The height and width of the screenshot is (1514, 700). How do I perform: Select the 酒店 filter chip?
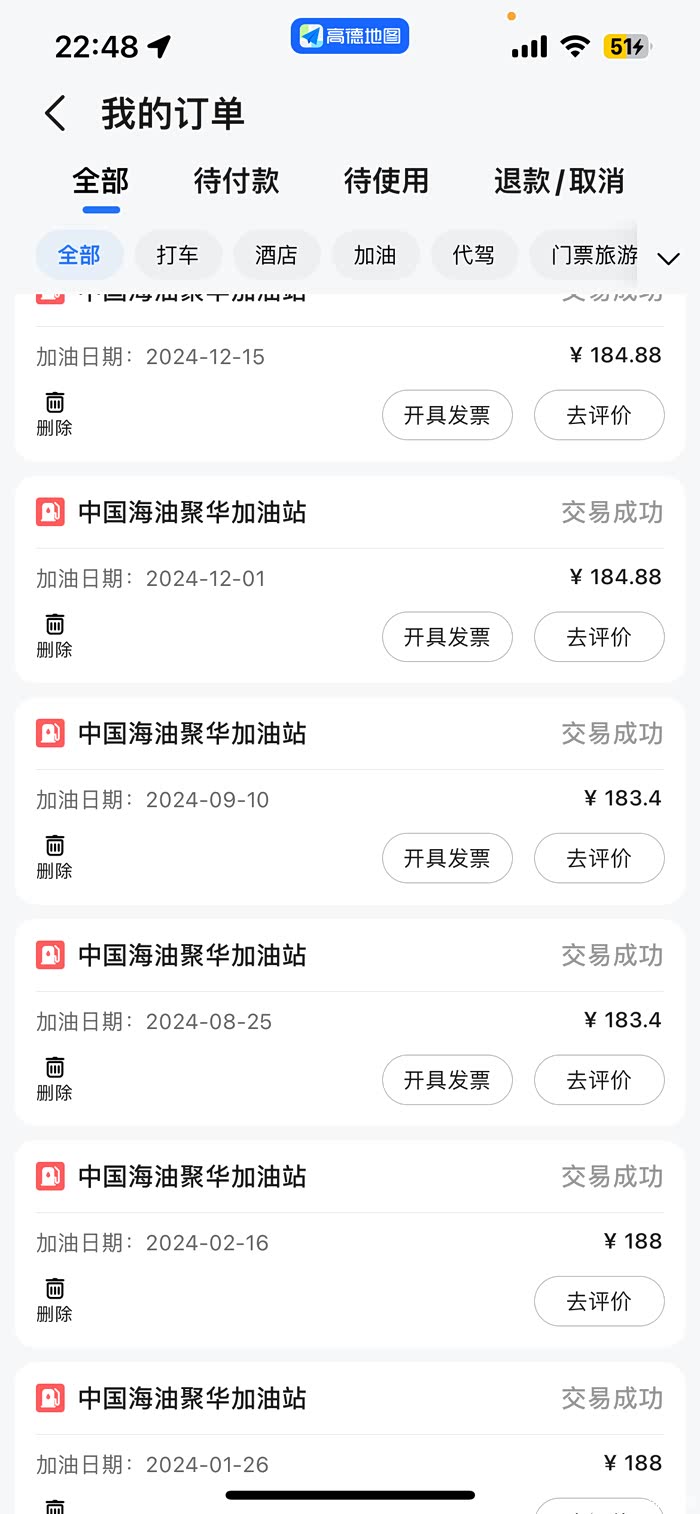click(x=276, y=255)
